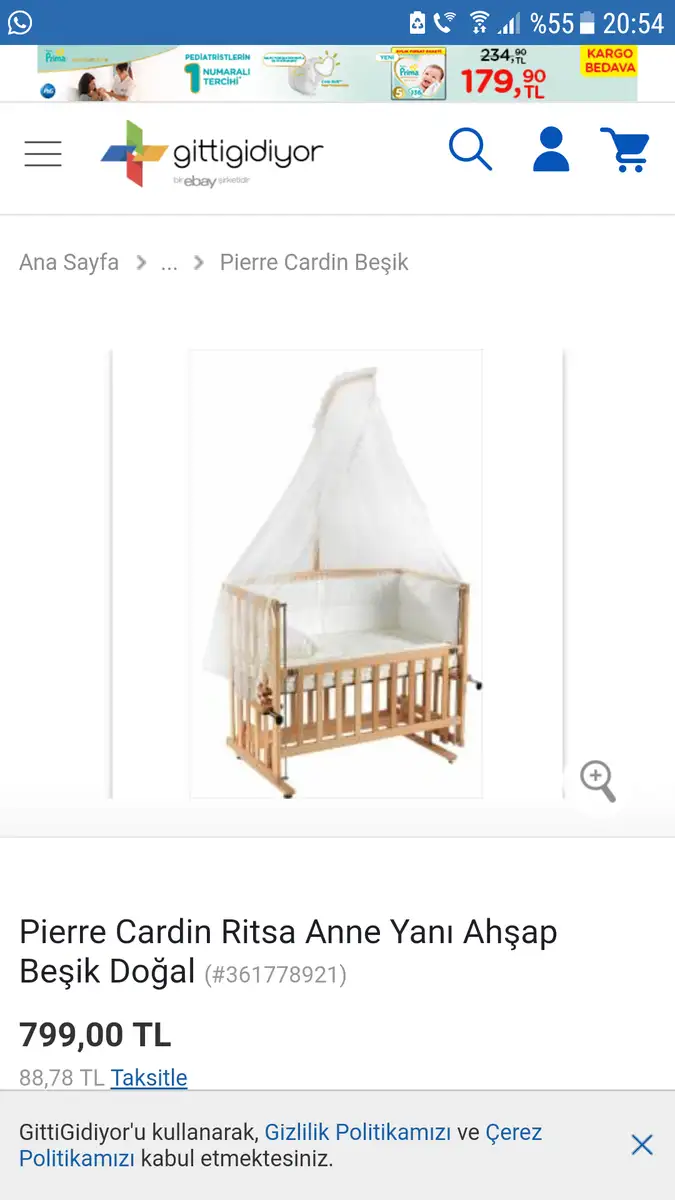
Task: Open the hamburger navigation menu
Action: click(43, 153)
